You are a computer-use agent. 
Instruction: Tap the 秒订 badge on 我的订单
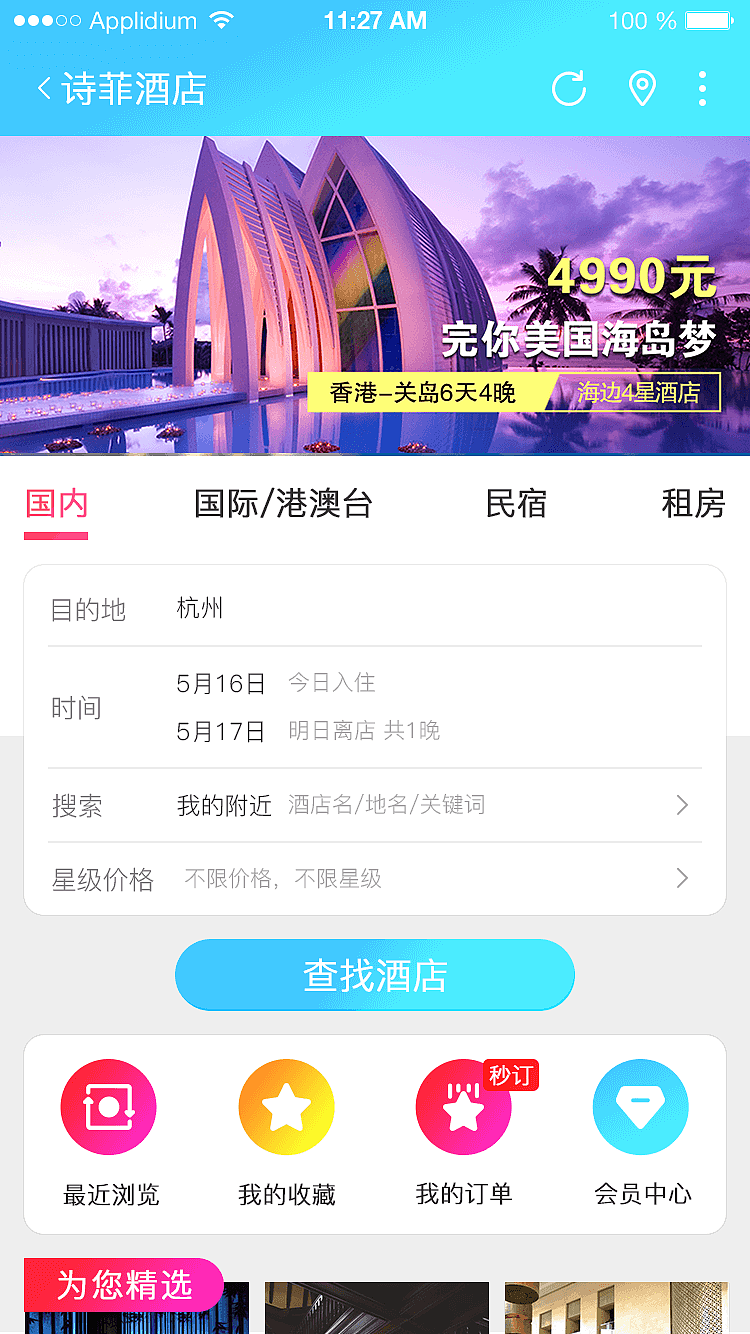[x=512, y=1075]
